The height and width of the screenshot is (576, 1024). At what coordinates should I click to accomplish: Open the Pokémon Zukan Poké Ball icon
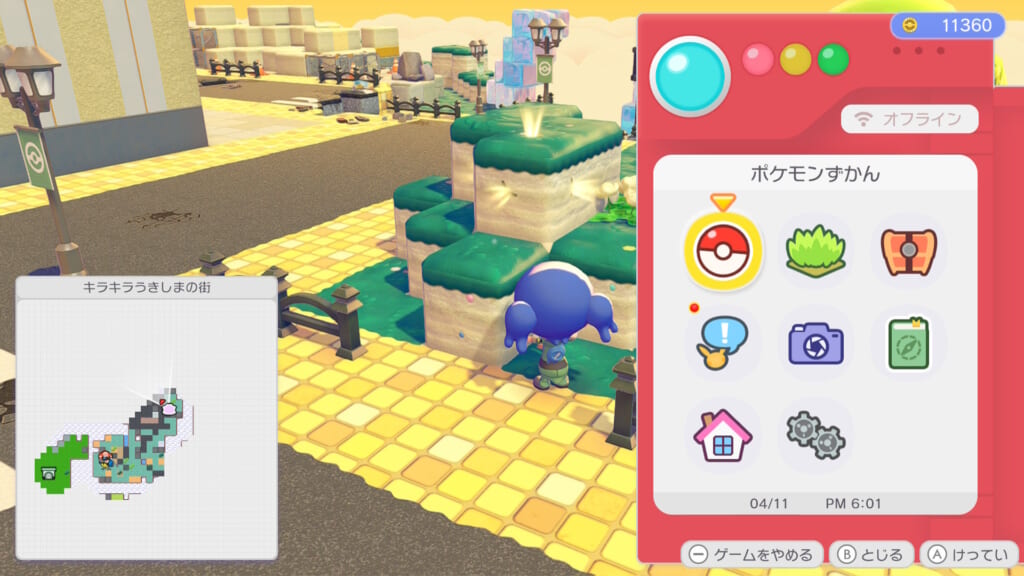[723, 250]
